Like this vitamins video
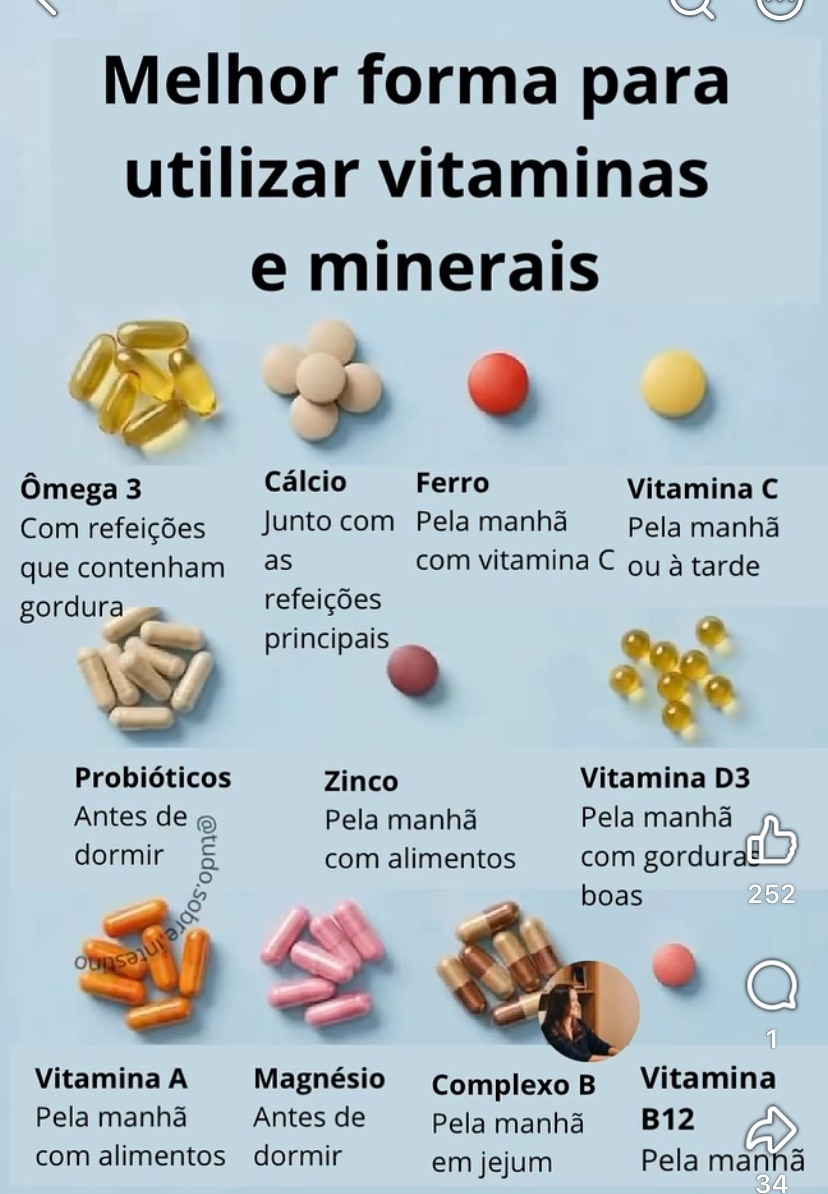This screenshot has width=828, height=1194. [771, 840]
